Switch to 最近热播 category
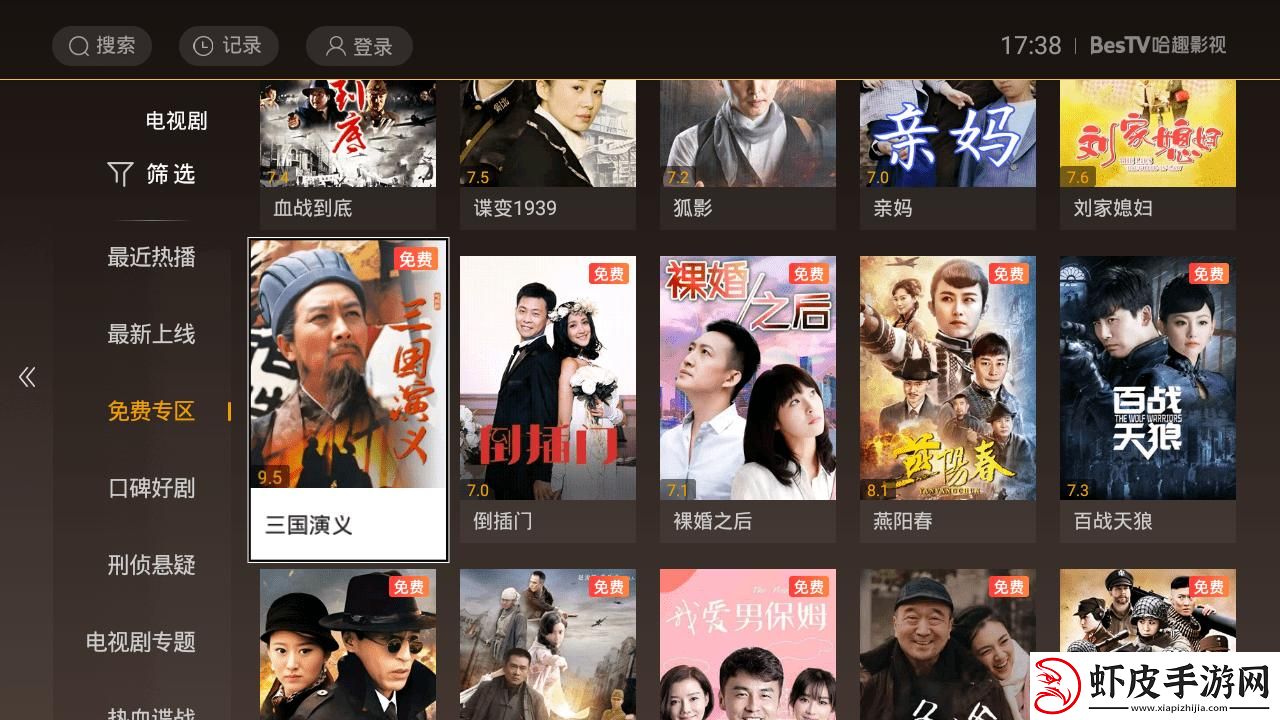The height and width of the screenshot is (720, 1280). point(151,257)
